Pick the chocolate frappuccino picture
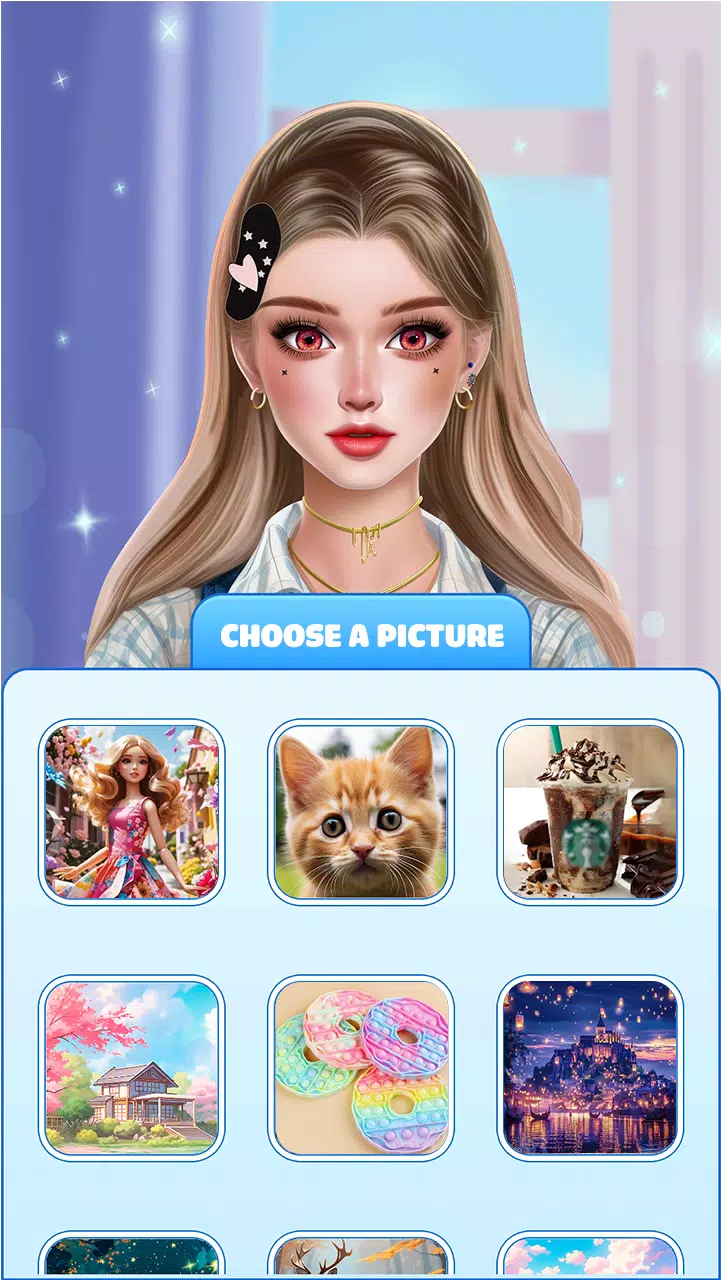The height and width of the screenshot is (1280, 721). [590, 812]
